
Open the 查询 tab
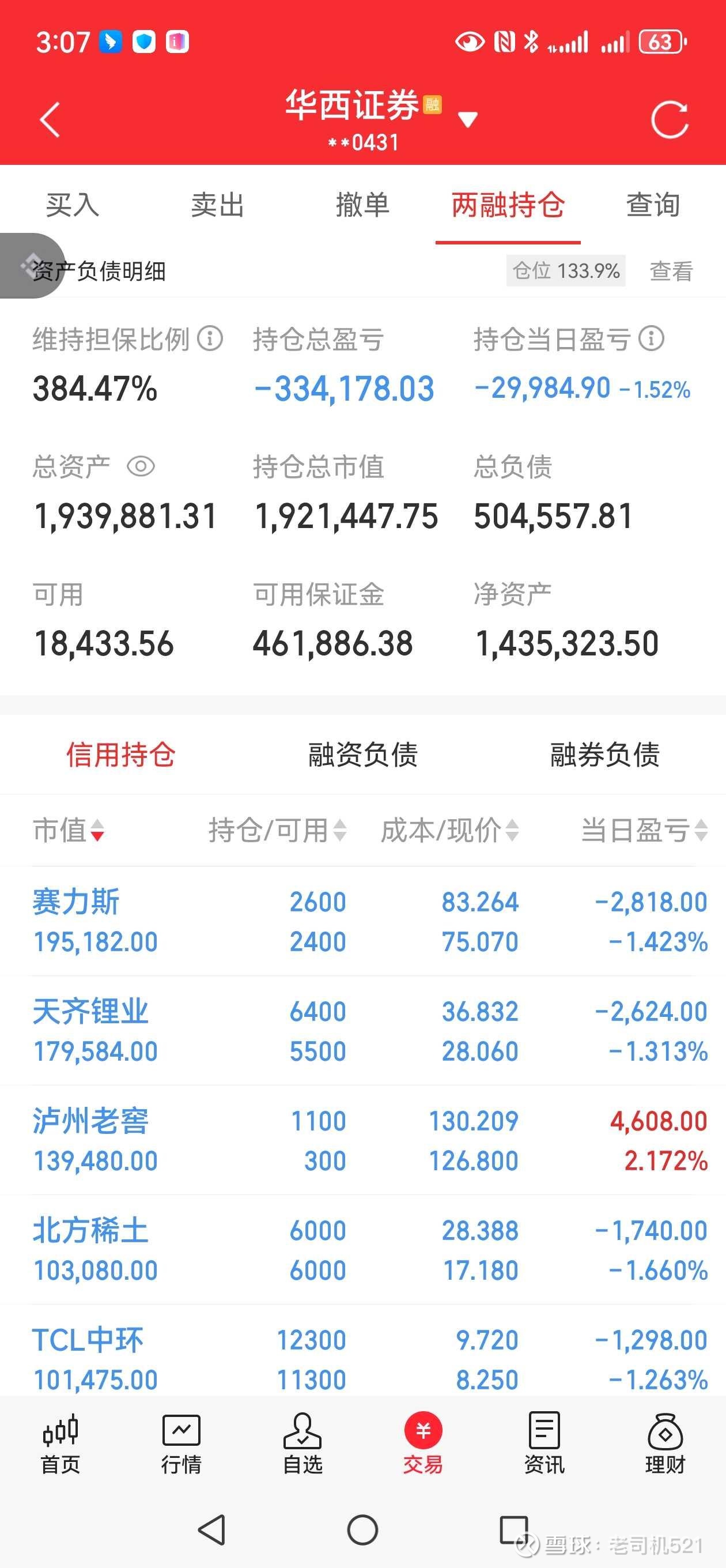652,206
